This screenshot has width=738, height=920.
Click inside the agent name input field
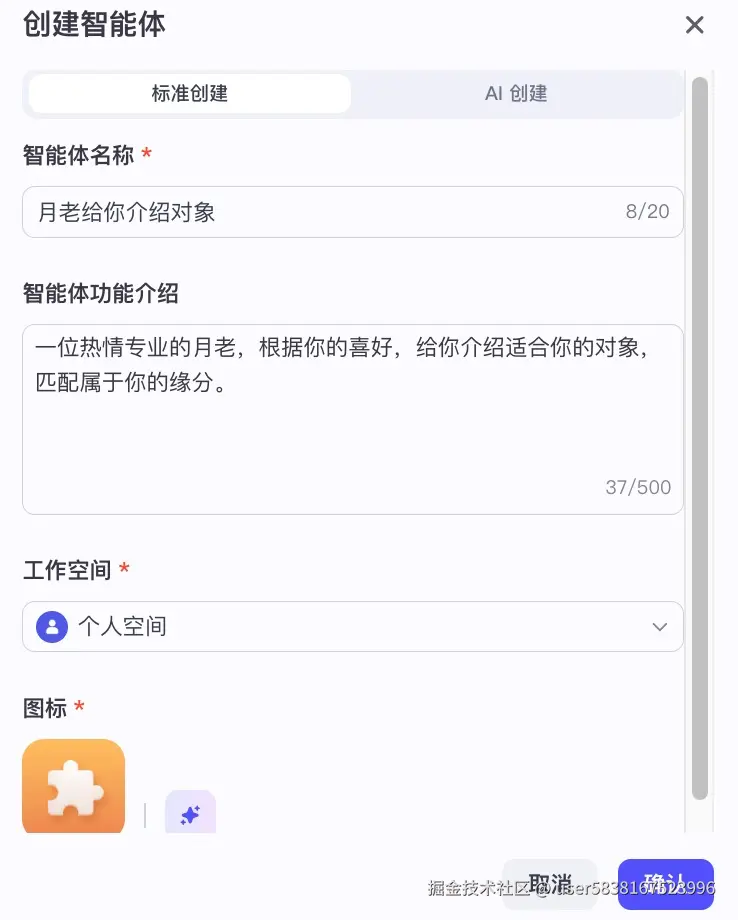click(x=300, y=212)
